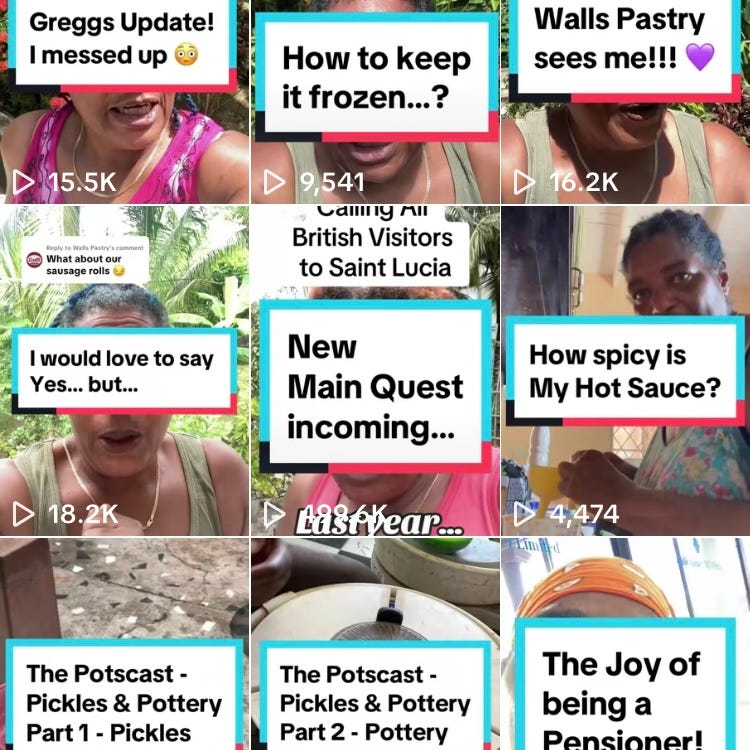This screenshot has width=750, height=750.
Task: Open the 'I would love to say Yes... but...' video
Action: click(123, 370)
